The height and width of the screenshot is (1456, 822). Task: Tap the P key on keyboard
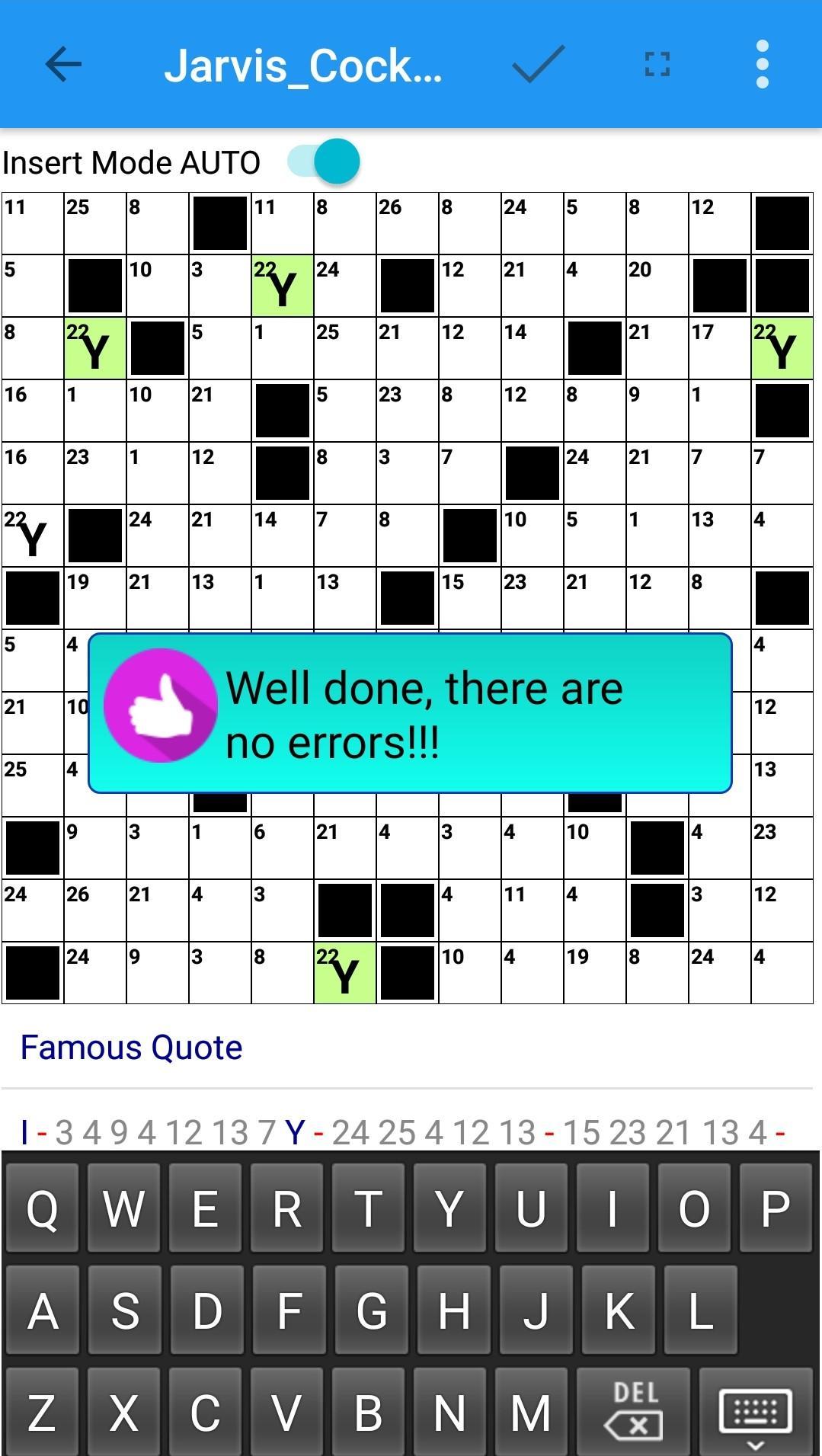[x=775, y=1209]
